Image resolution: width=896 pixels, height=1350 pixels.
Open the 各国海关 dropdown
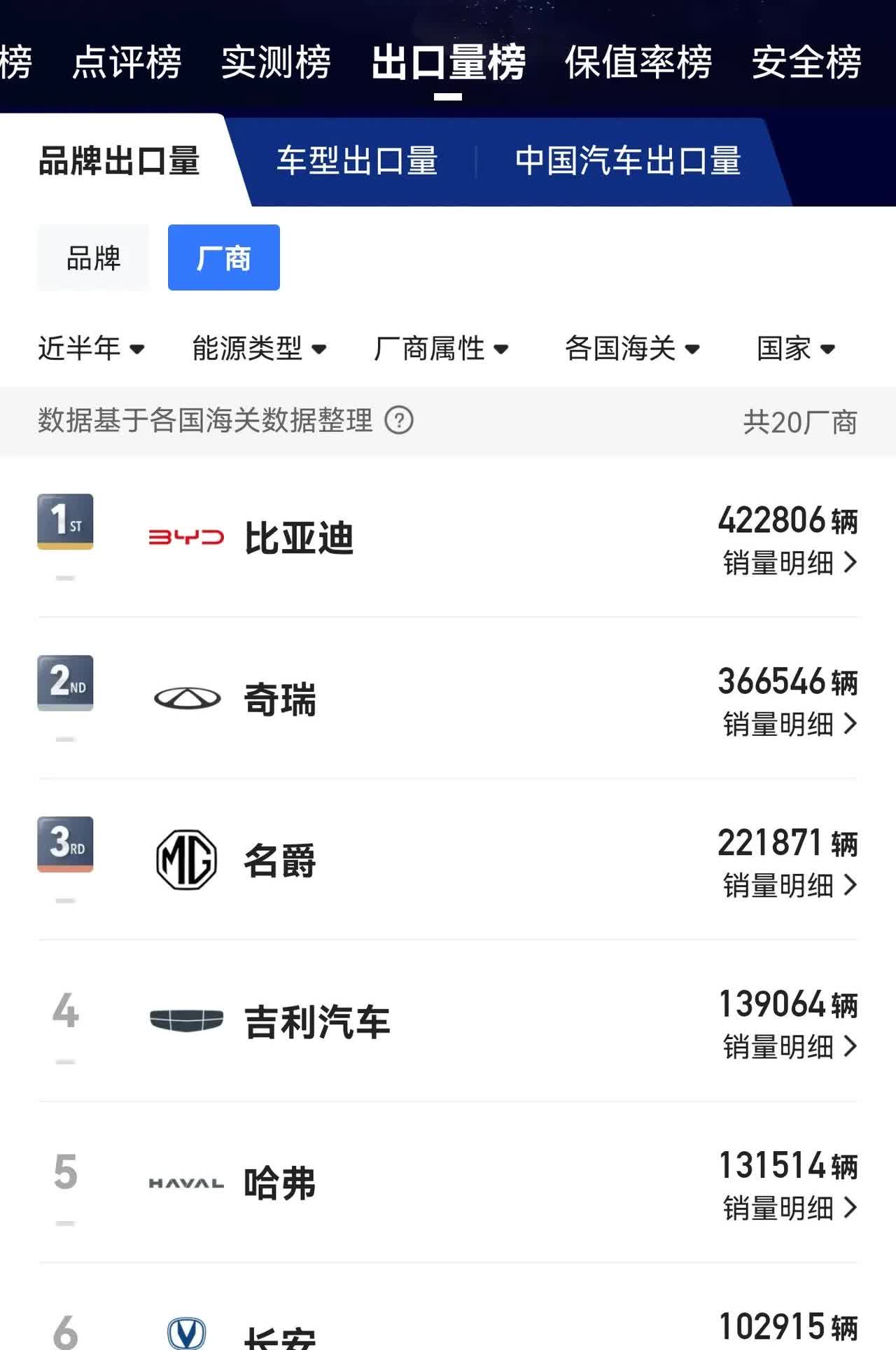[632, 348]
